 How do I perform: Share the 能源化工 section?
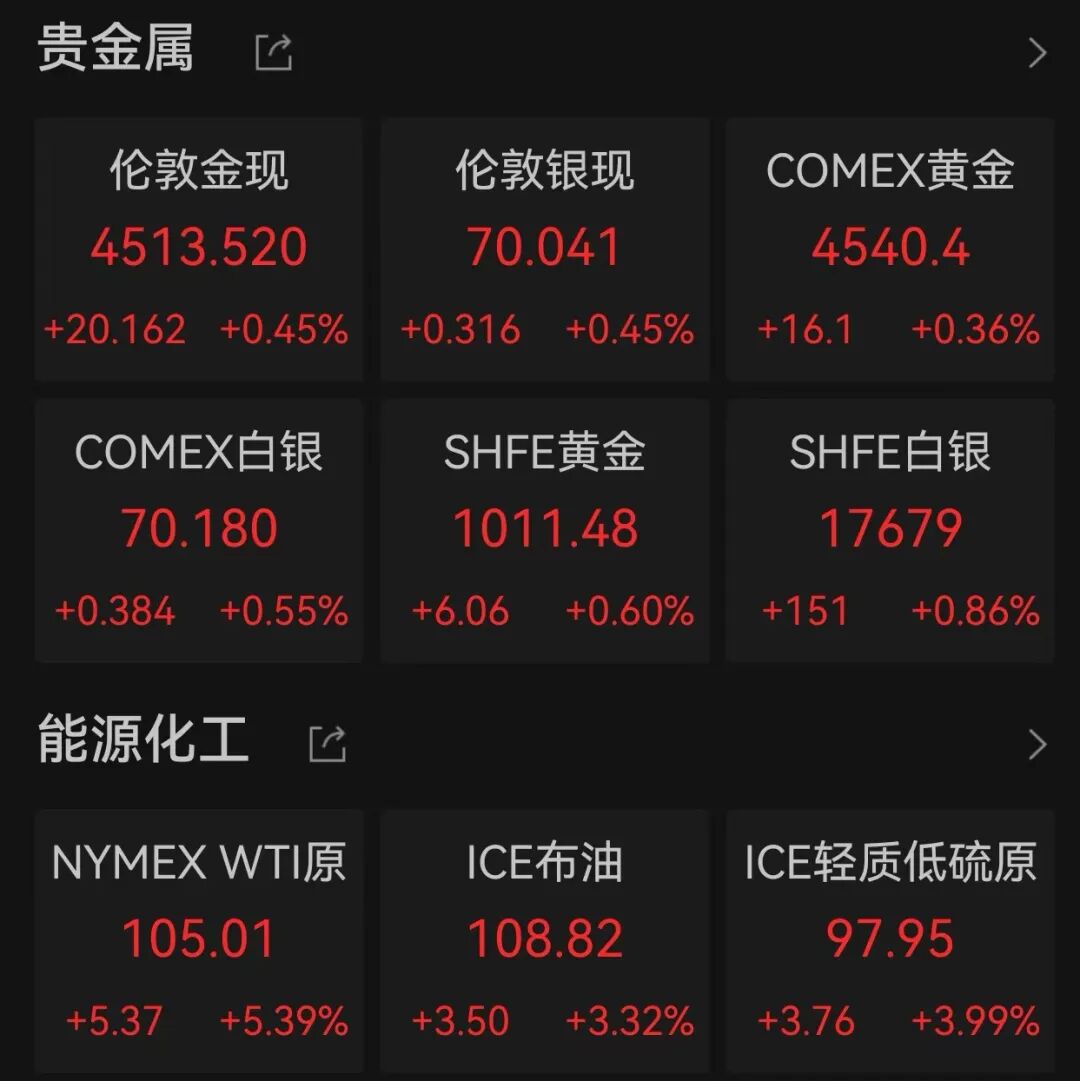tap(327, 744)
